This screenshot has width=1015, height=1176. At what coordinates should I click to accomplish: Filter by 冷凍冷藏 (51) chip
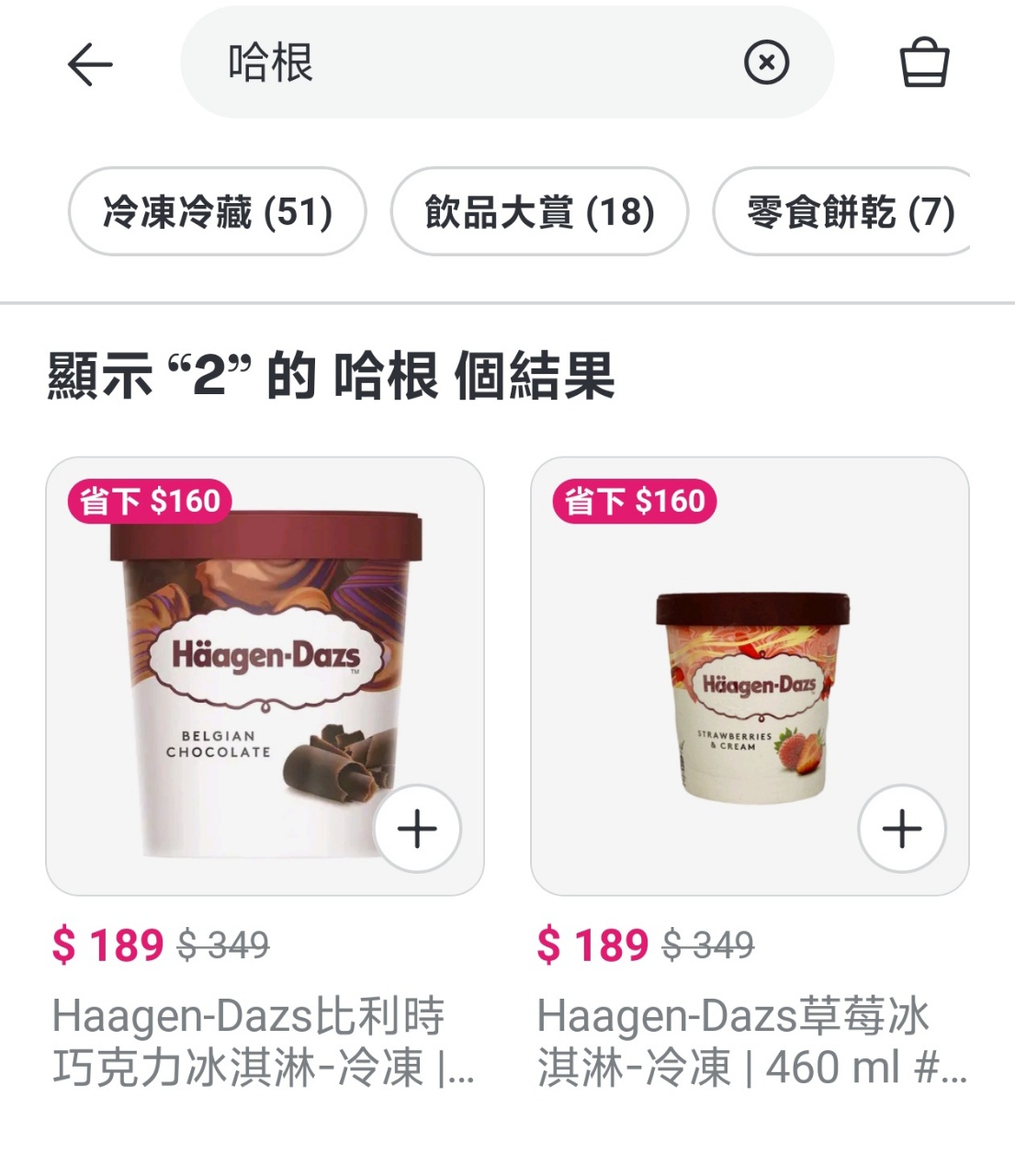click(218, 212)
